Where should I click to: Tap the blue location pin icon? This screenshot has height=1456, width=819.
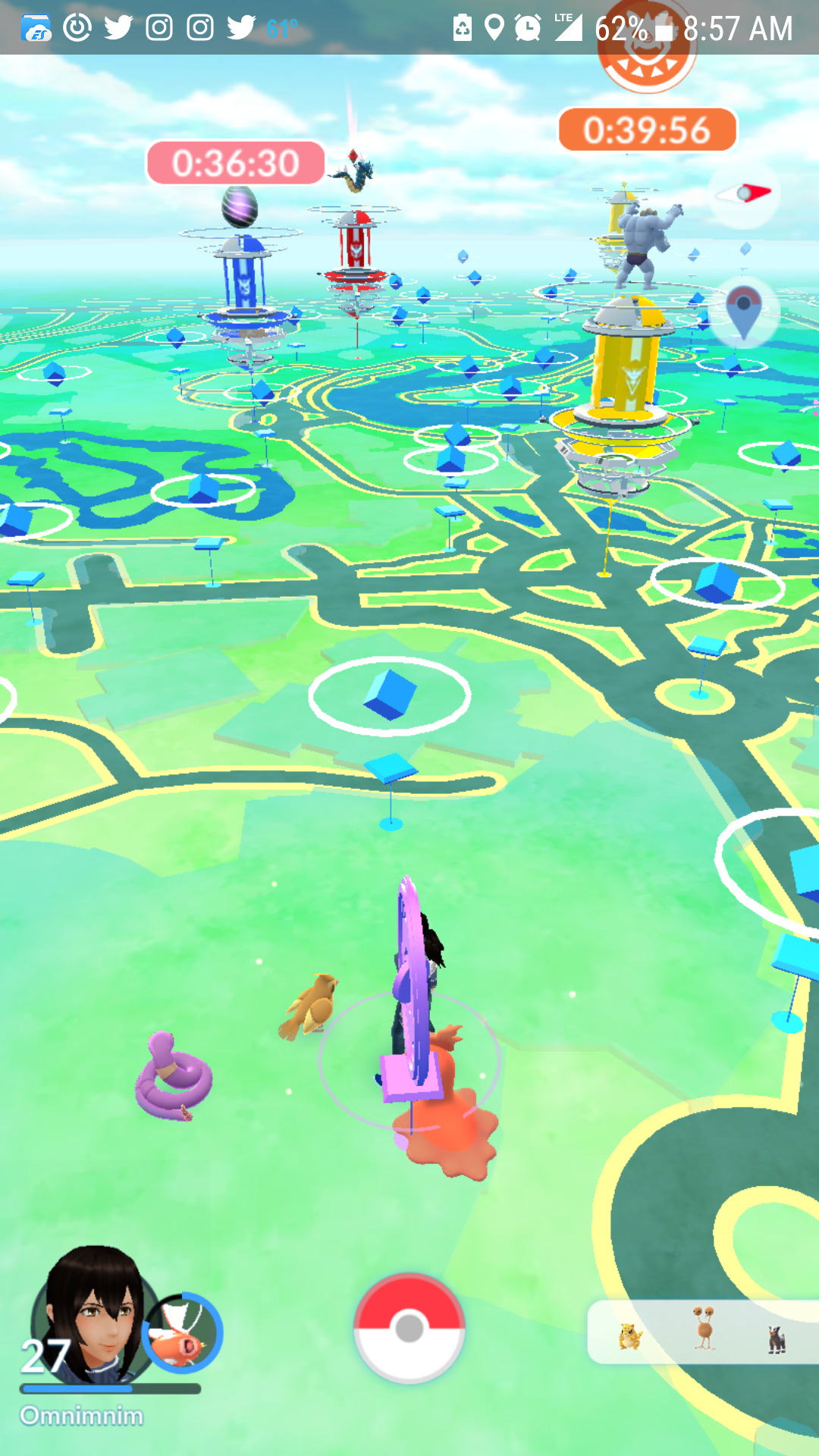tap(744, 312)
